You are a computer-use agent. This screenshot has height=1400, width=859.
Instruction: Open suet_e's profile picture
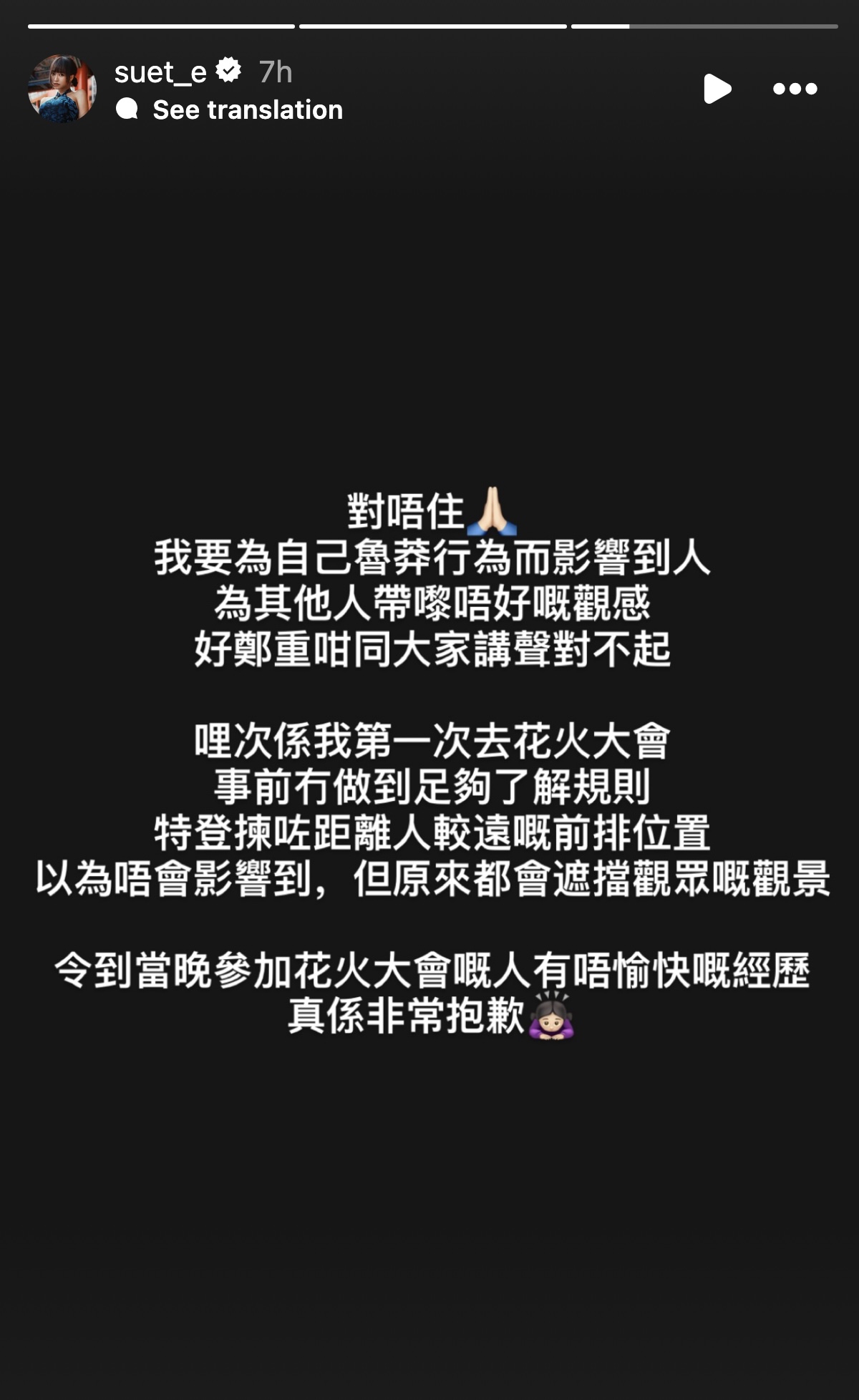62,89
